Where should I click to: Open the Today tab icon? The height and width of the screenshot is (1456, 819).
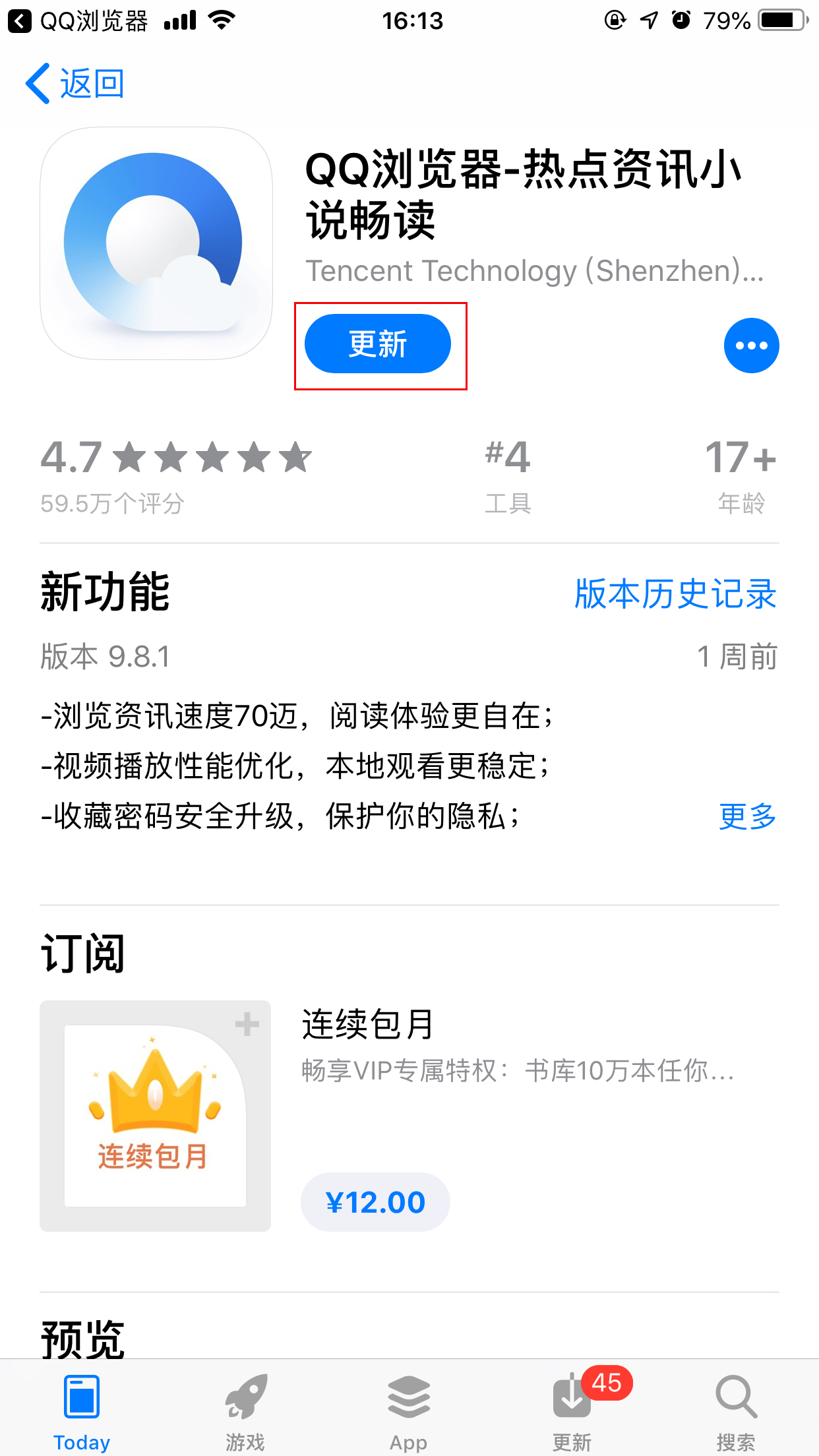tap(80, 1397)
